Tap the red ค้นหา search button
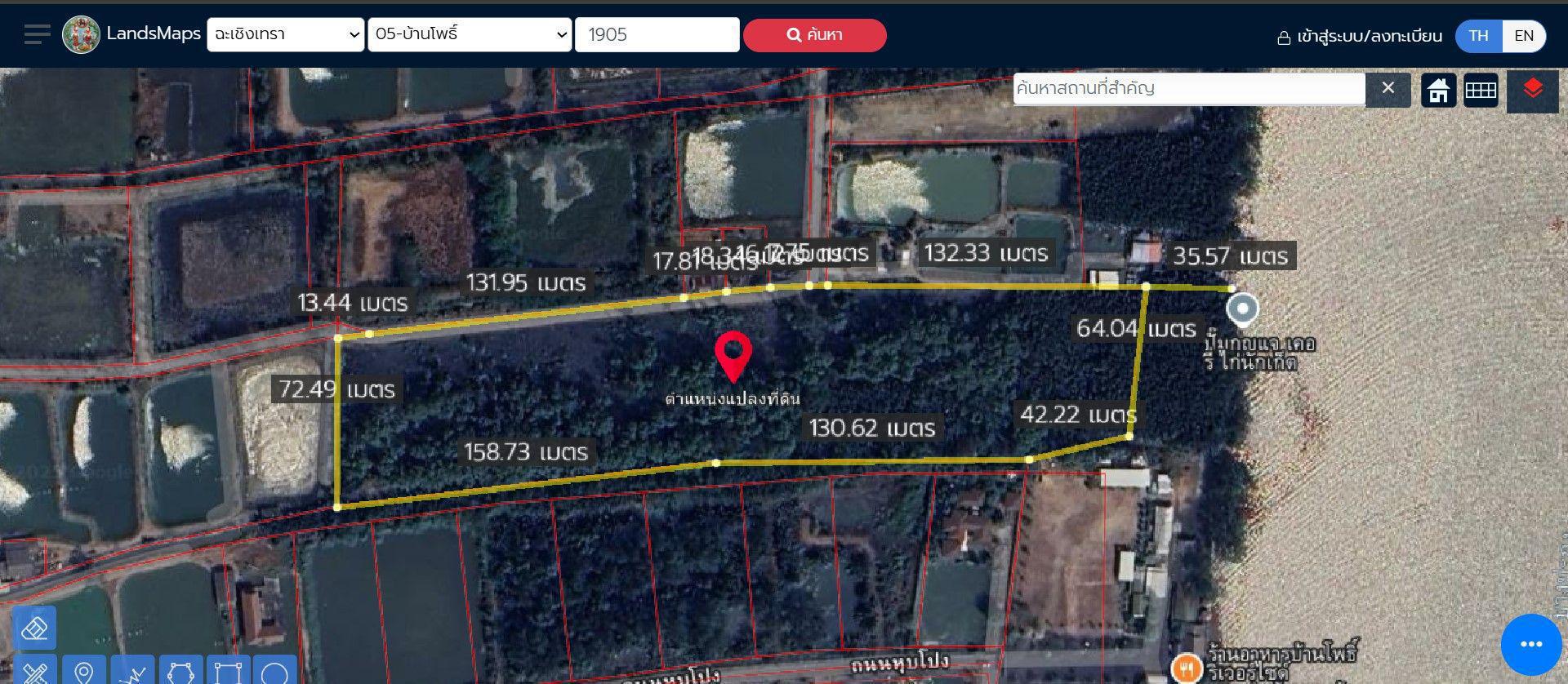The image size is (1568, 684). click(x=814, y=35)
